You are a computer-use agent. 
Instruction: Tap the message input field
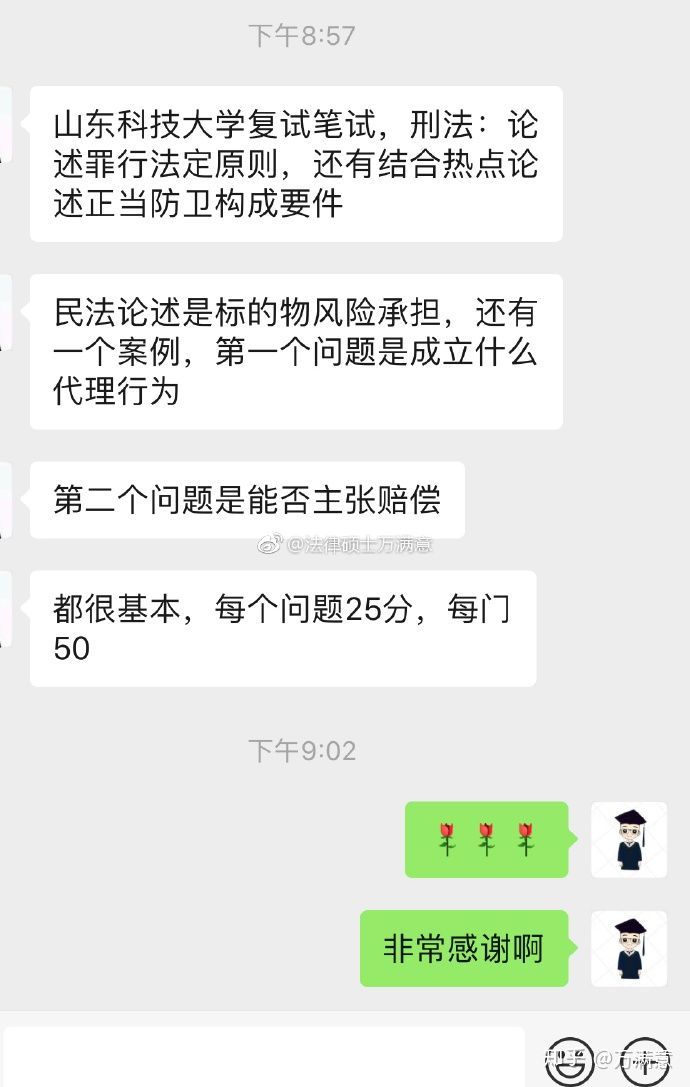click(x=262, y=1058)
